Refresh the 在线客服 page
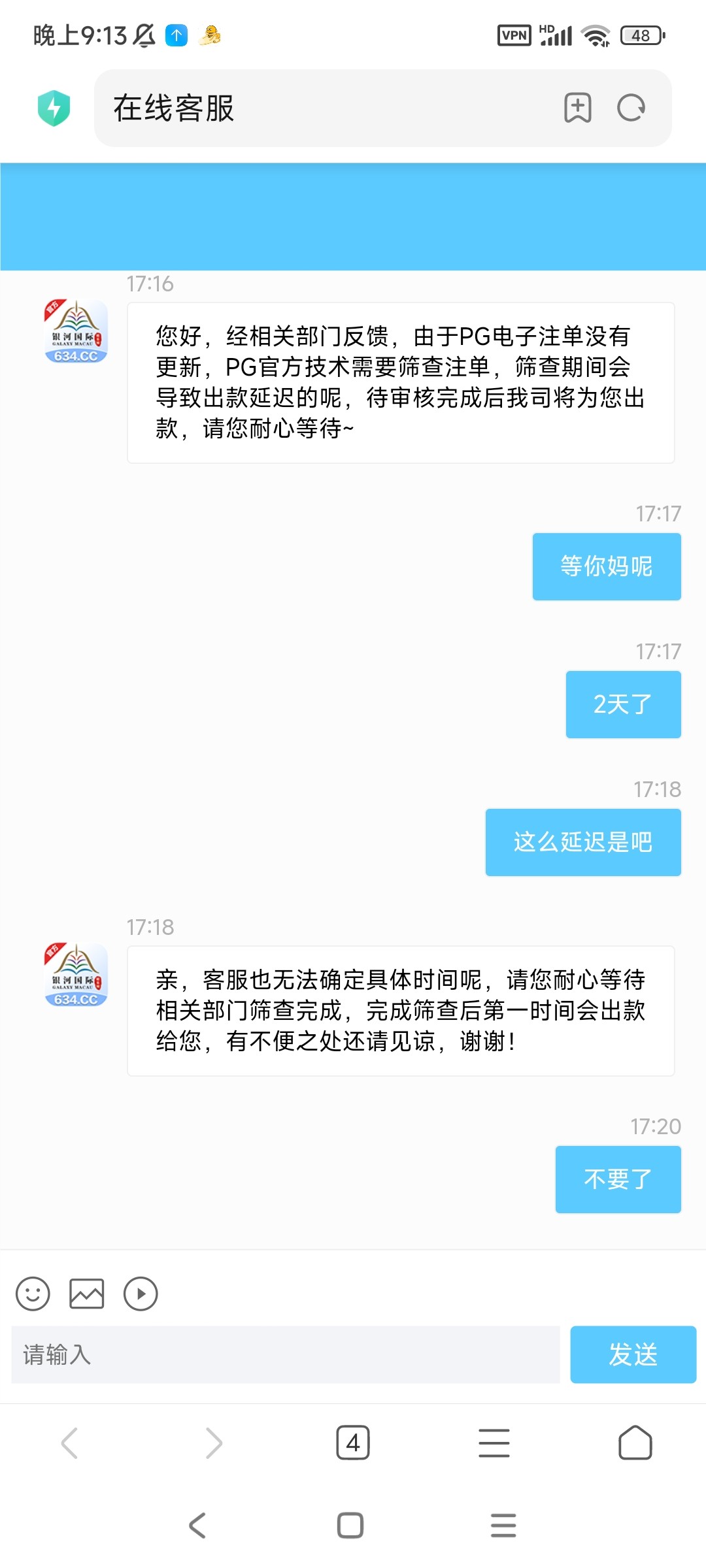 point(630,108)
